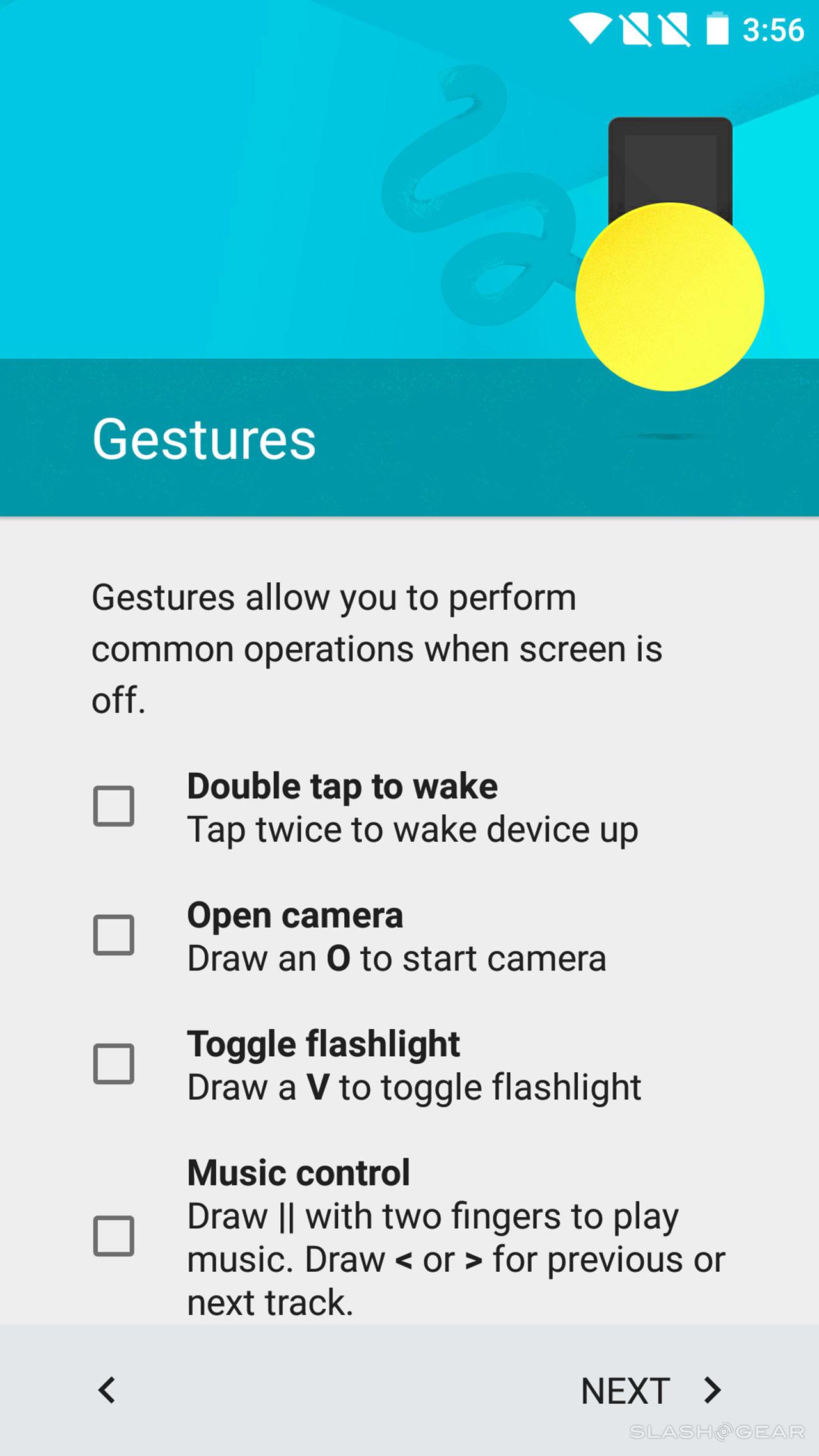This screenshot has height=1456, width=819.
Task: Go back using the left arrow
Action: tap(107, 1391)
